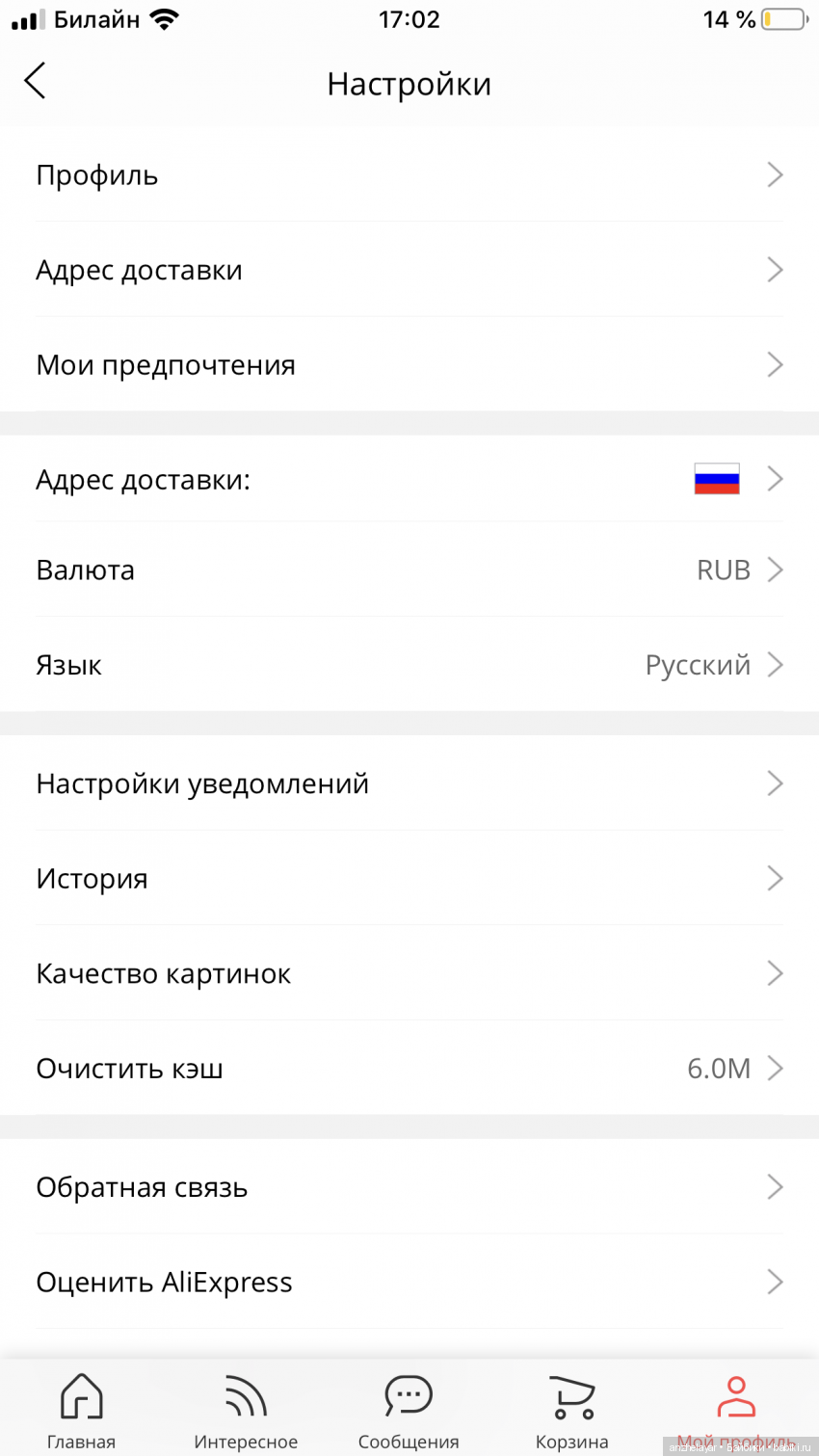819x1456 pixels.
Task: Open the Язык language setting
Action: click(x=409, y=665)
